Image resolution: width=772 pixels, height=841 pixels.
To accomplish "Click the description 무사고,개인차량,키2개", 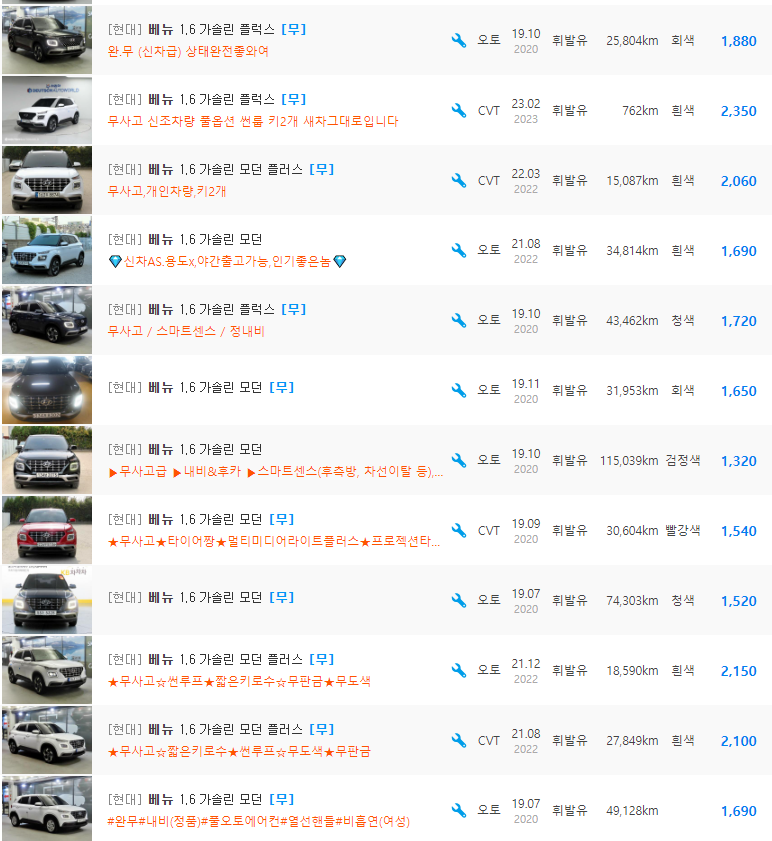I will [x=164, y=192].
